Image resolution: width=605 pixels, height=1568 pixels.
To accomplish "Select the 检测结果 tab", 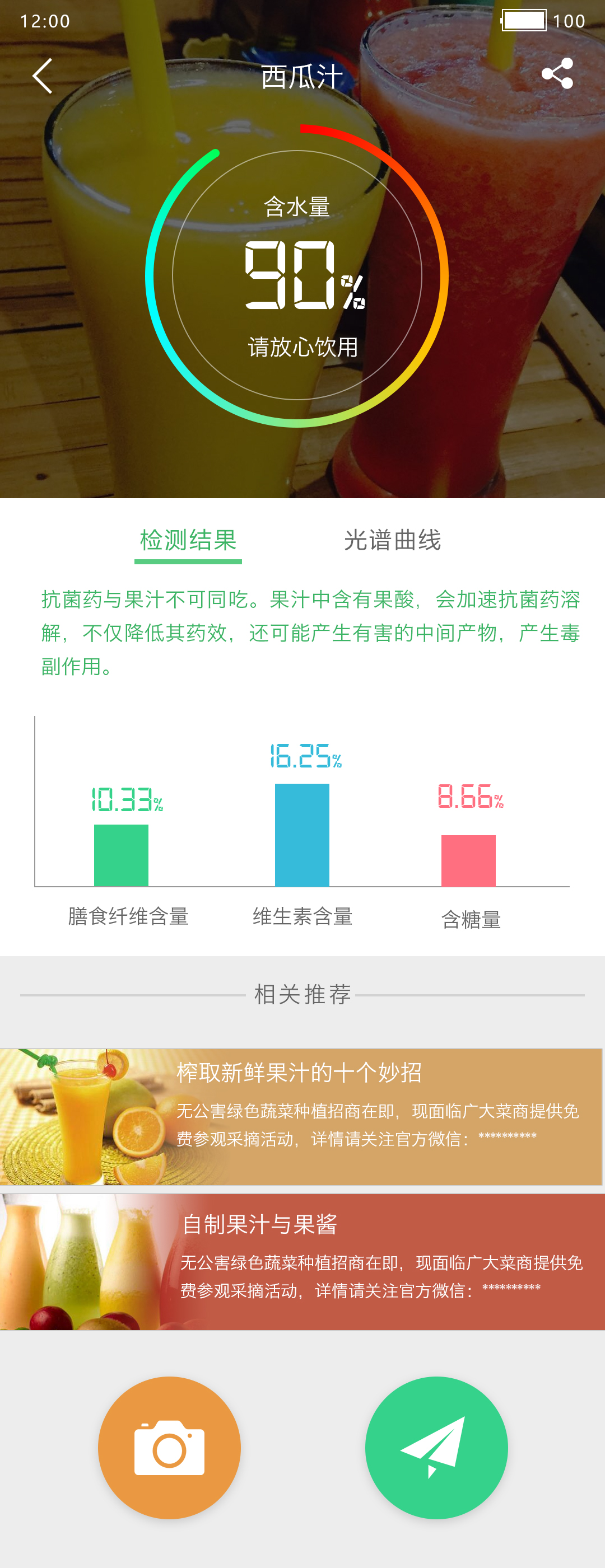I will click(188, 540).
